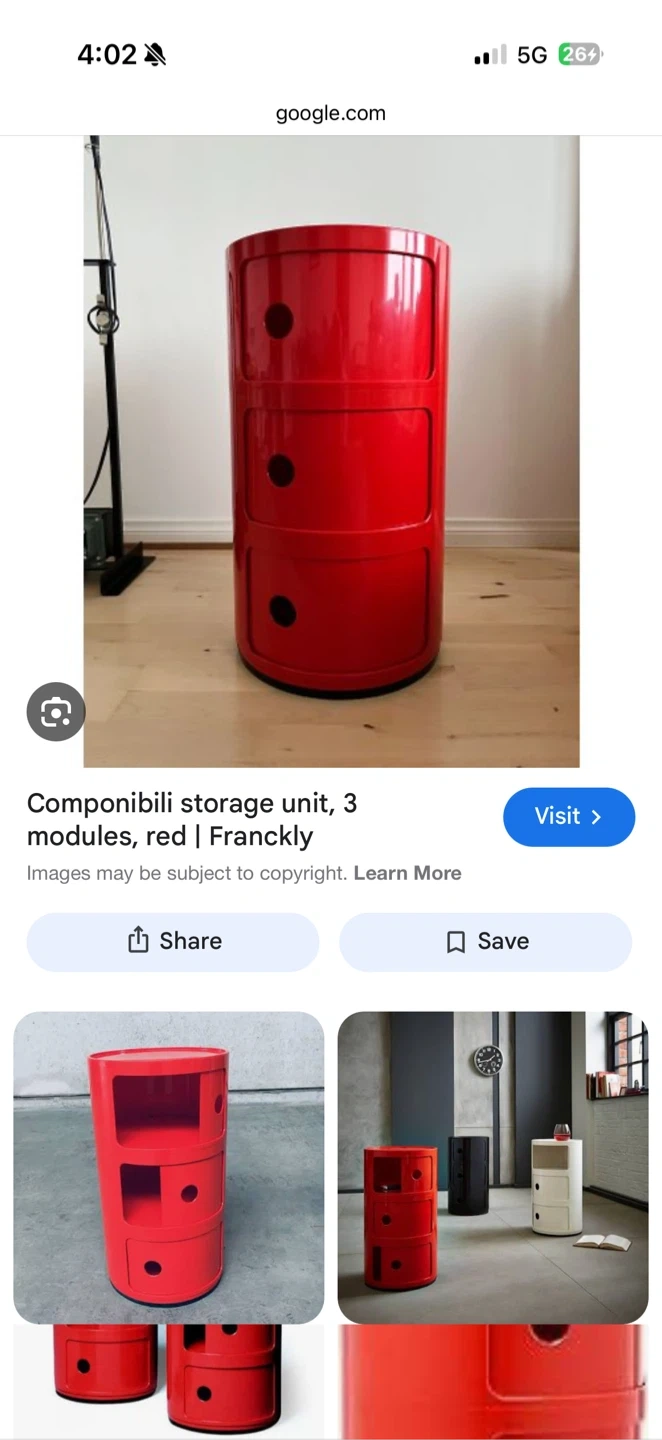Tap the Visit button
This screenshot has height=1440, width=662.
point(568,817)
